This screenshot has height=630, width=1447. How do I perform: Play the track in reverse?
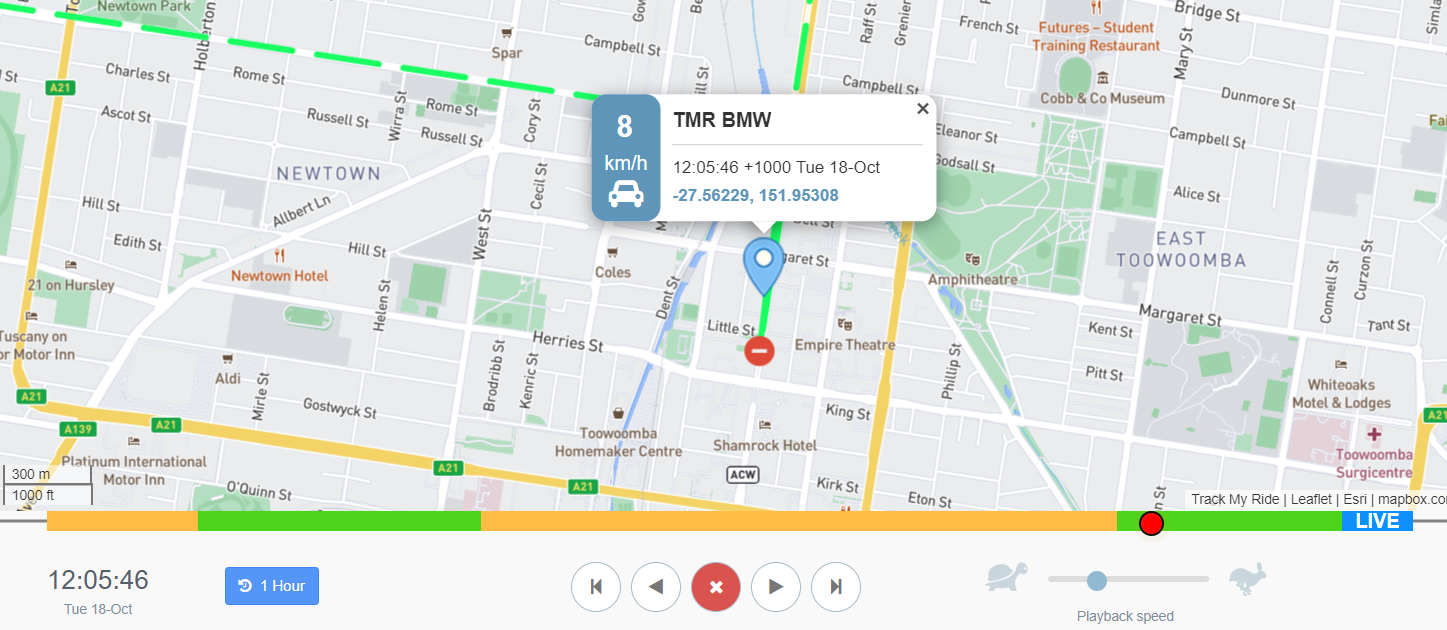pos(656,587)
